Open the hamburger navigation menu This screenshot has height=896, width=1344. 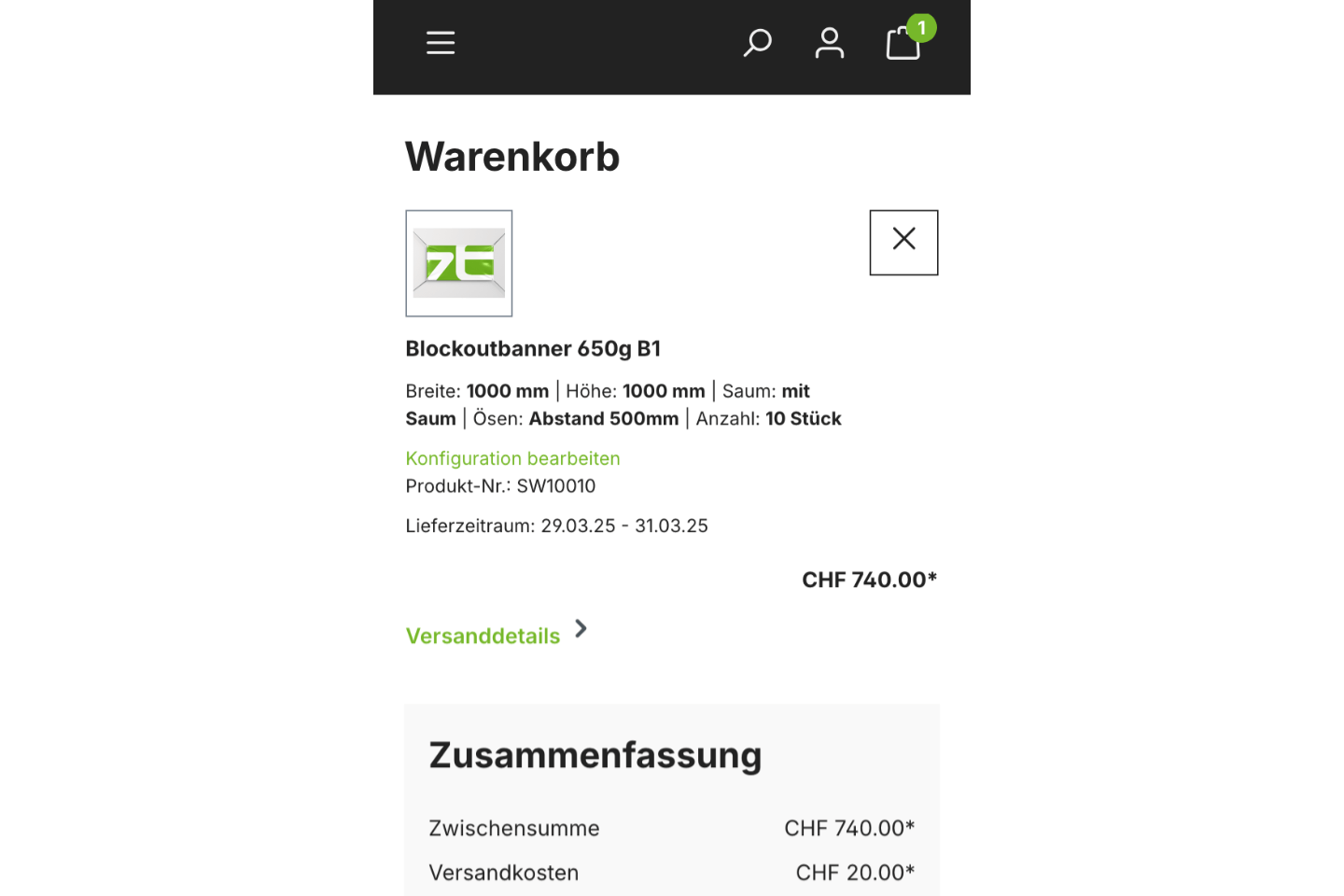pyautogui.click(x=441, y=43)
